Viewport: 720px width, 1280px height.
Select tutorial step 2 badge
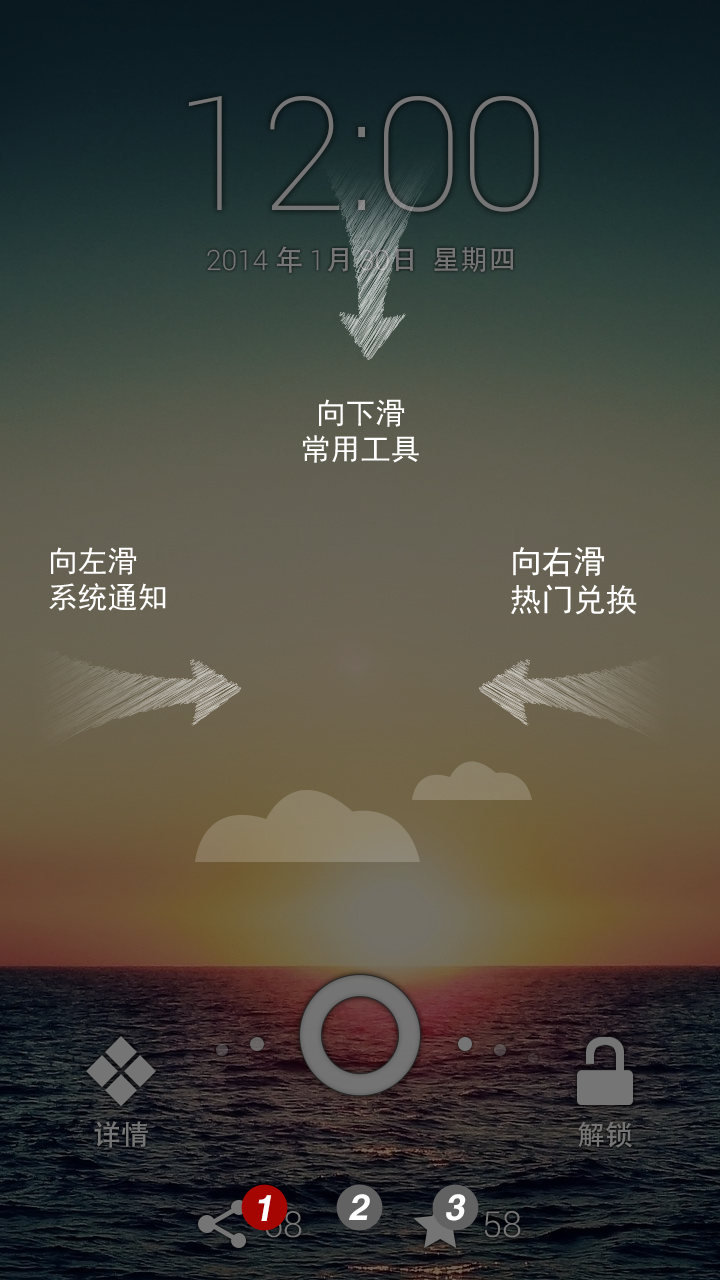coord(359,1208)
